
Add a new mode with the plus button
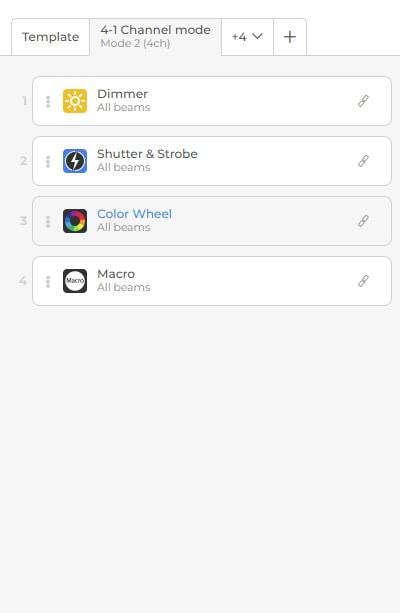pos(290,37)
